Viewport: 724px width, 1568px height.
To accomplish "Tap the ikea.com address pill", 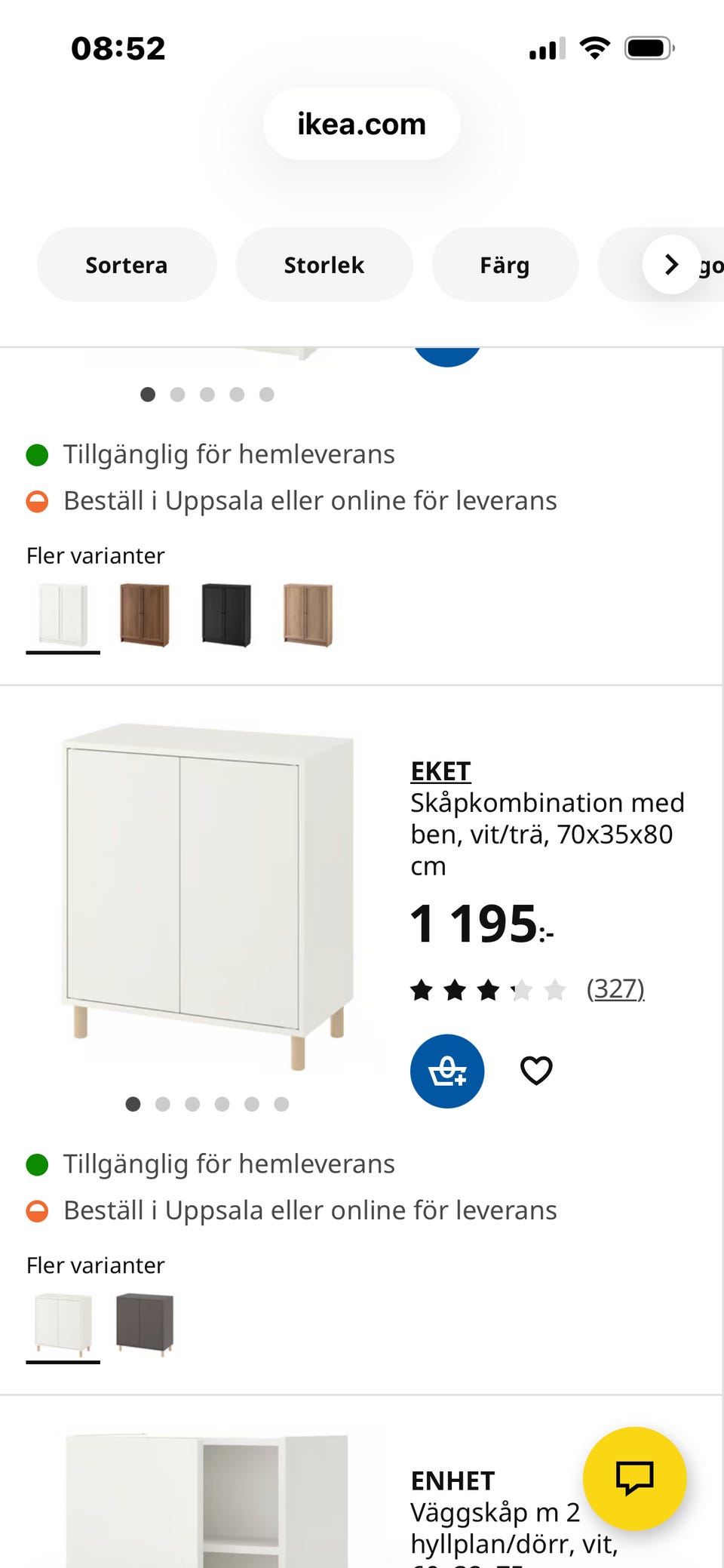I will click(361, 124).
